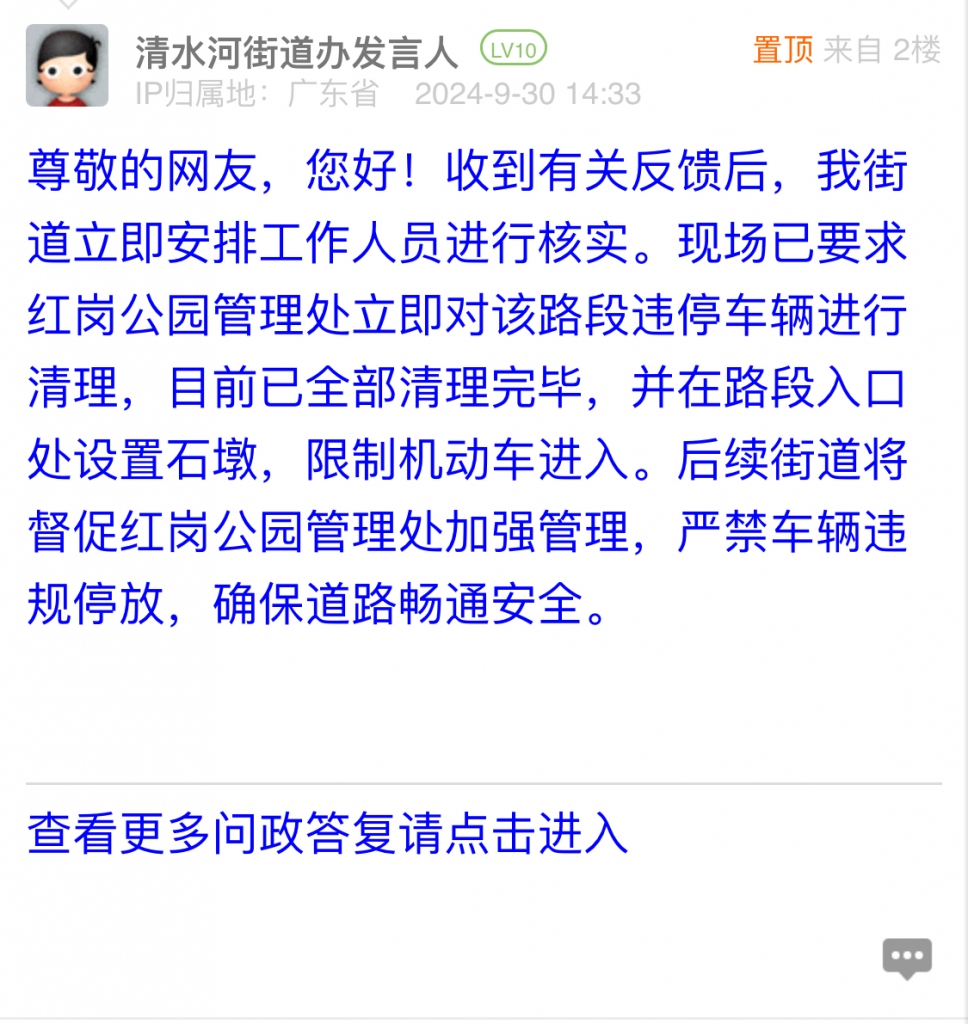Tap the username 清水河街道办发言人
This screenshot has width=968, height=1024.
point(297,51)
